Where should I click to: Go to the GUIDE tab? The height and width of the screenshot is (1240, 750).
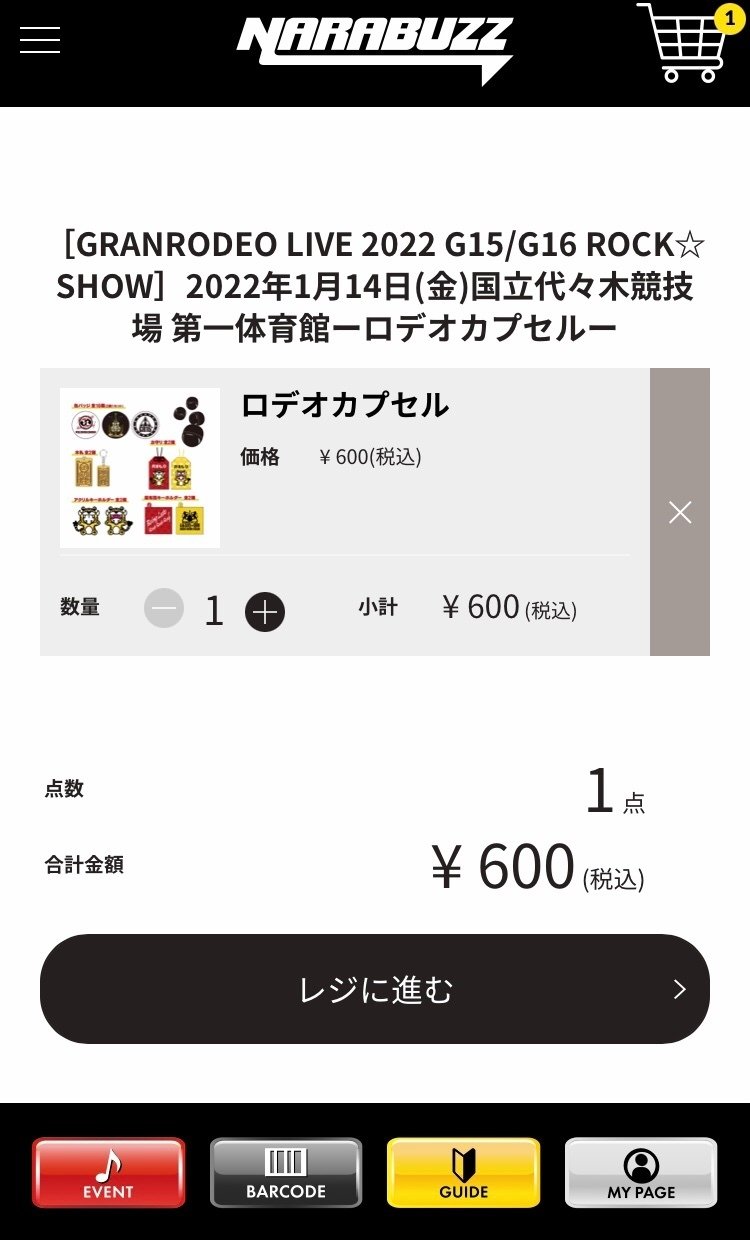tap(464, 1173)
